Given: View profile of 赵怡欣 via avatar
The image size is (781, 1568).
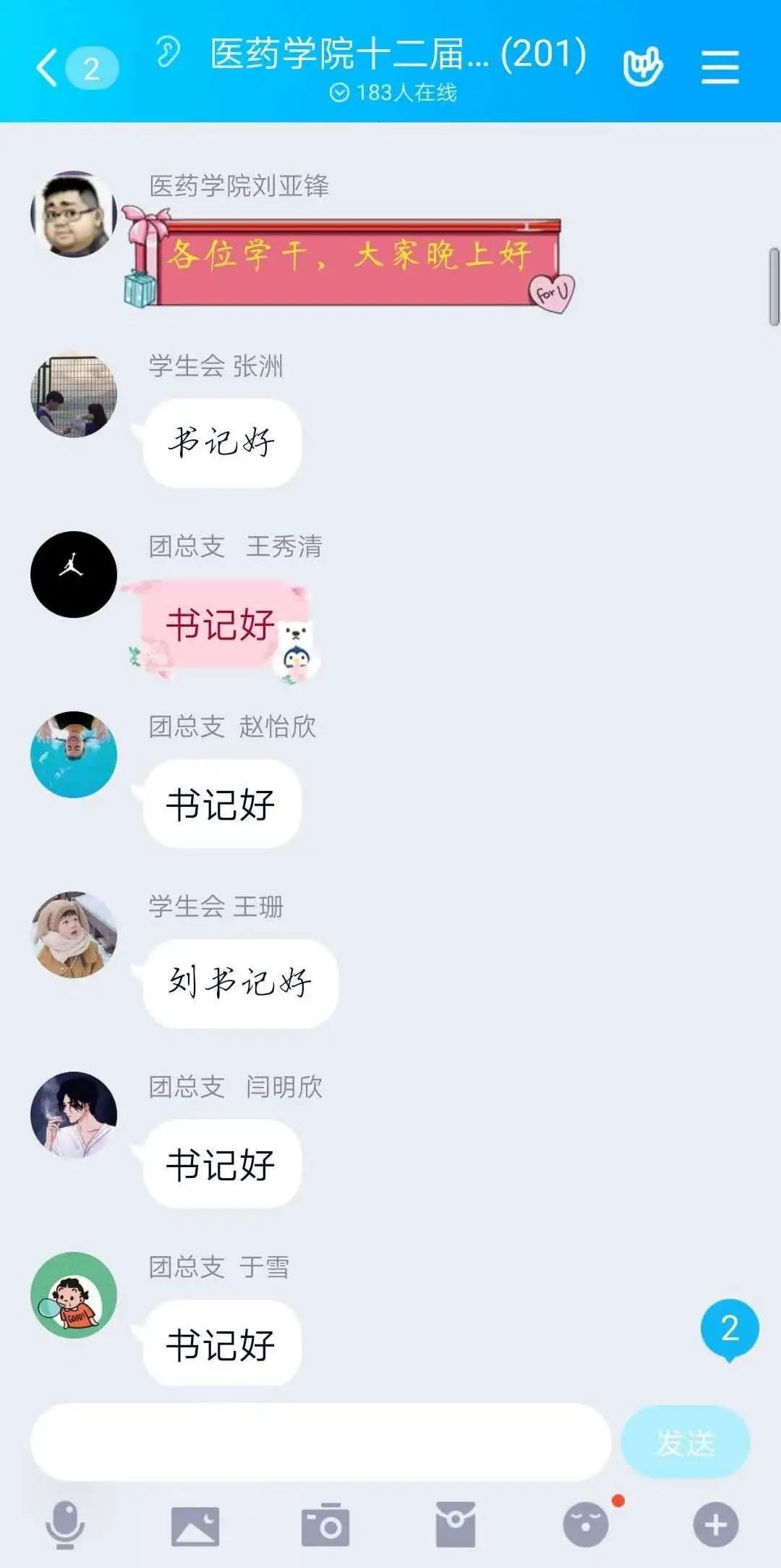Looking at the screenshot, I should pyautogui.click(x=74, y=755).
